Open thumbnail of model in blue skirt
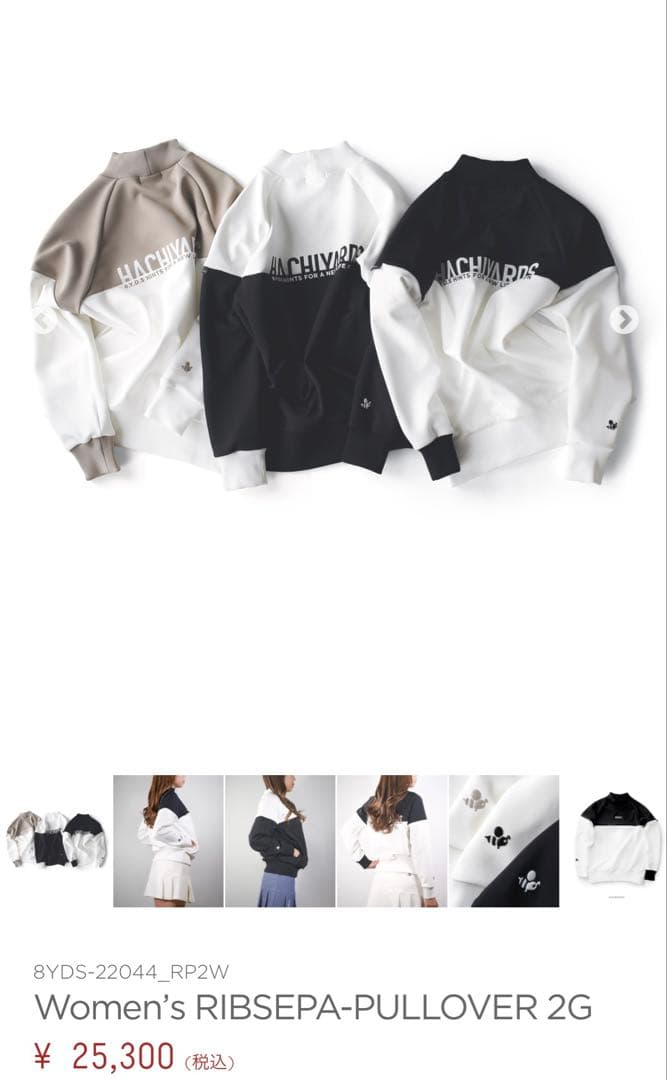Screen dimensions: 667x1080 [x=280, y=841]
